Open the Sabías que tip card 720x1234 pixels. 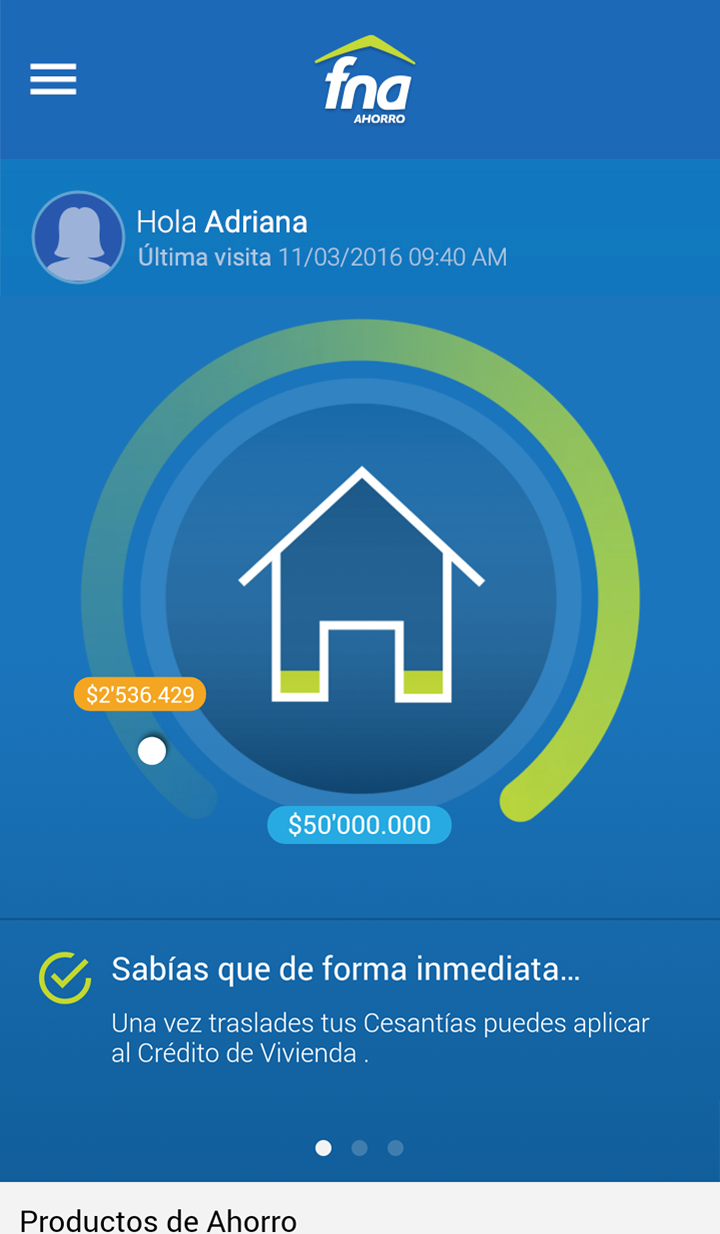click(360, 1010)
